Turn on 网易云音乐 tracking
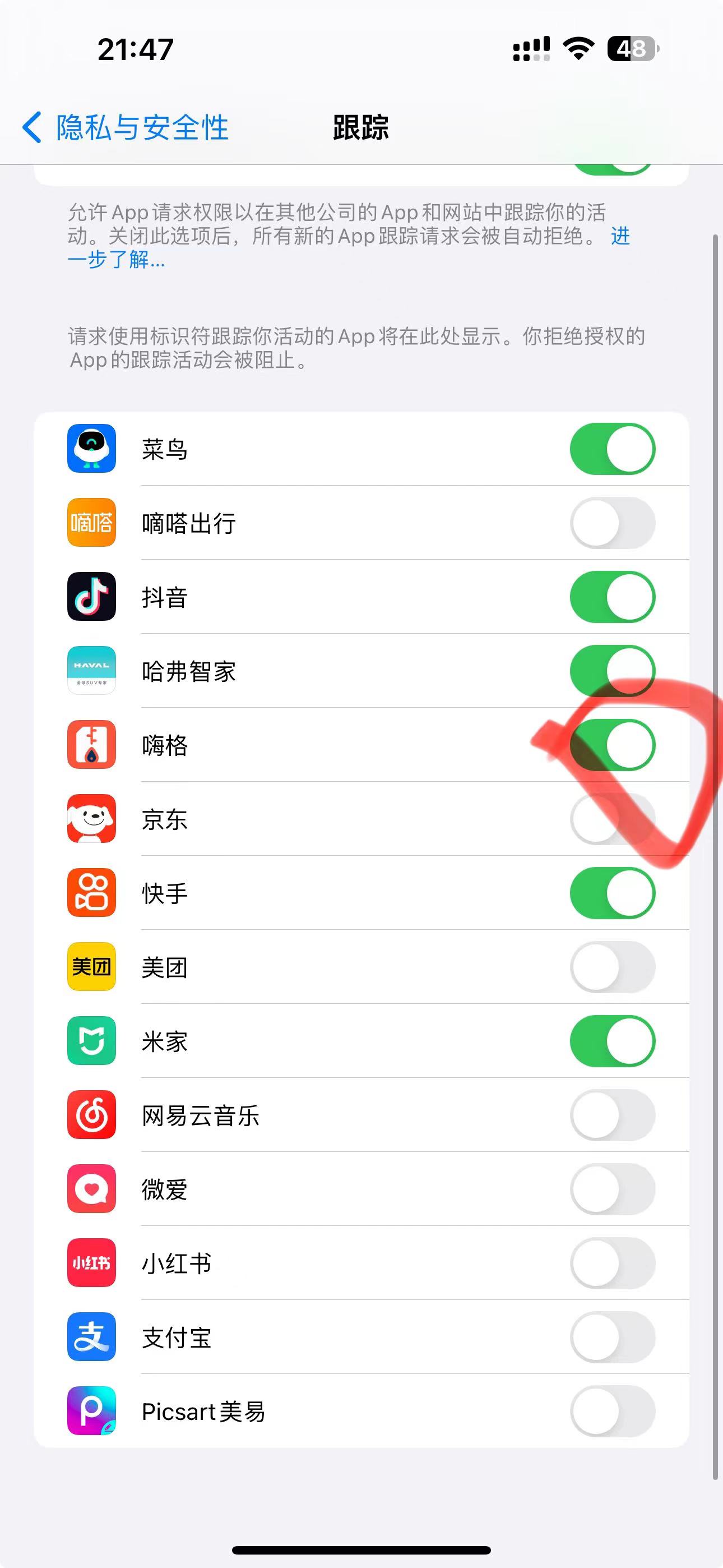 612,1115
